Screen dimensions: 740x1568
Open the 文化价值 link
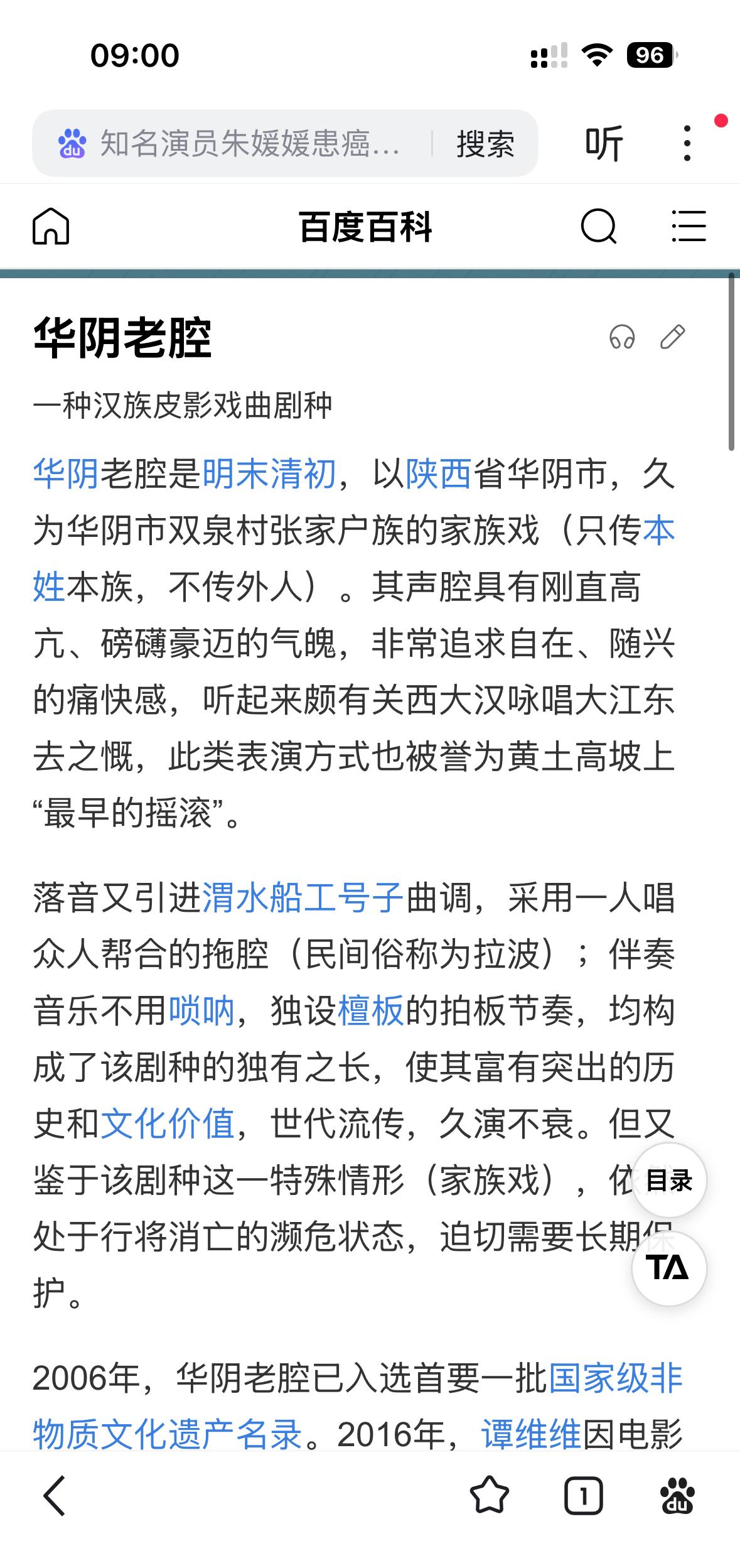168,1123
